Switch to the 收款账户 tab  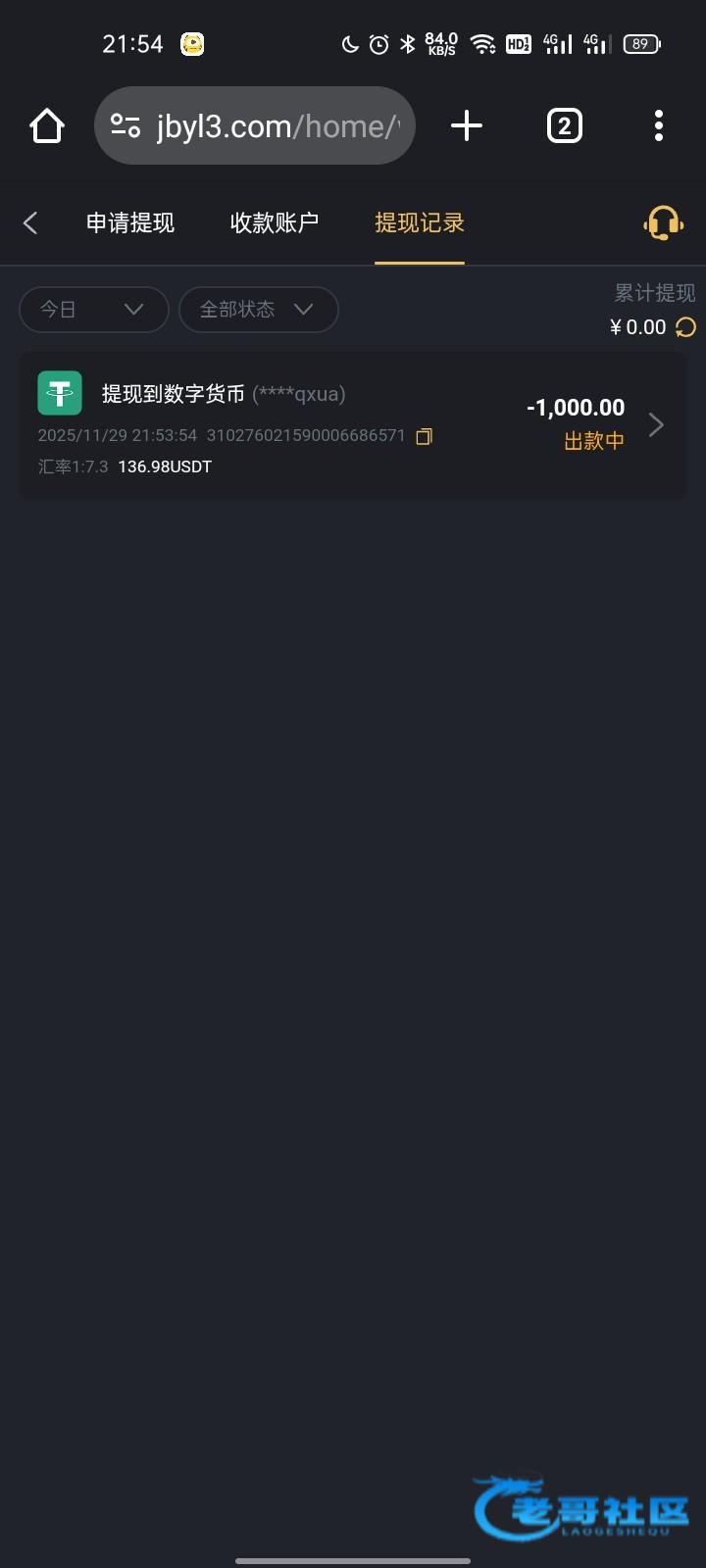(x=275, y=222)
